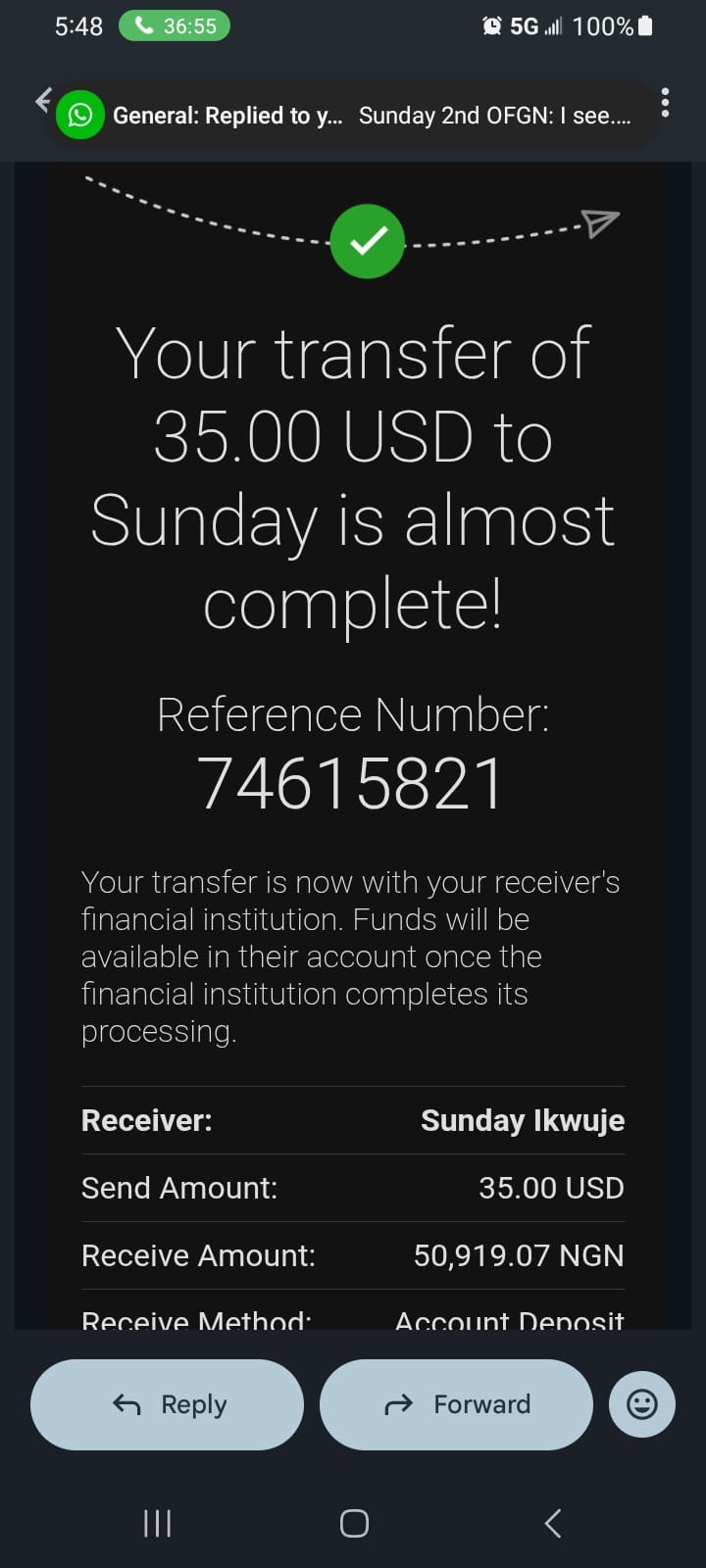The image size is (706, 1568).
Task: Open the three-dot overflow menu
Action: (666, 103)
